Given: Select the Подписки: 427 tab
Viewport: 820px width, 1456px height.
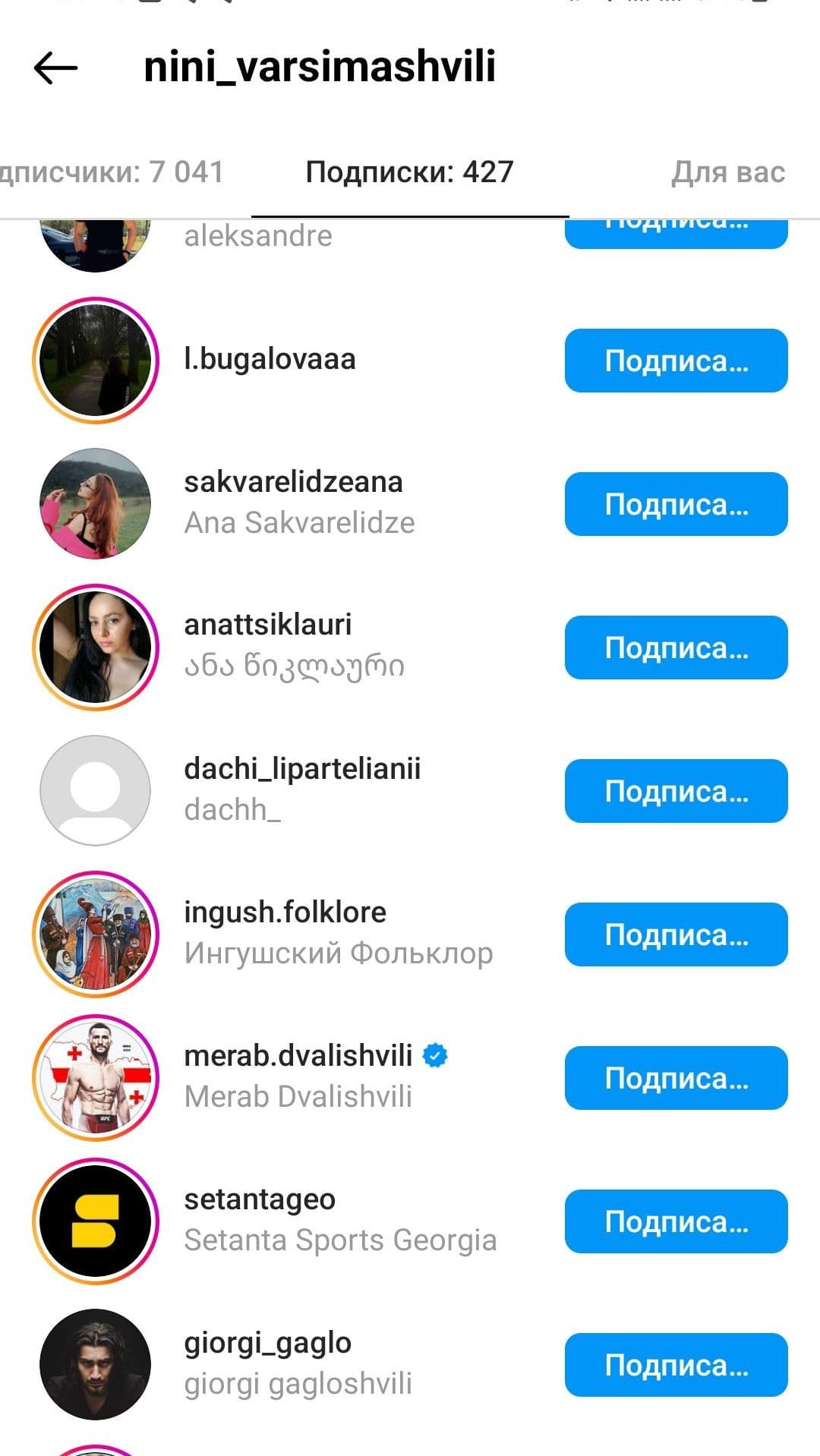Looking at the screenshot, I should [x=409, y=172].
